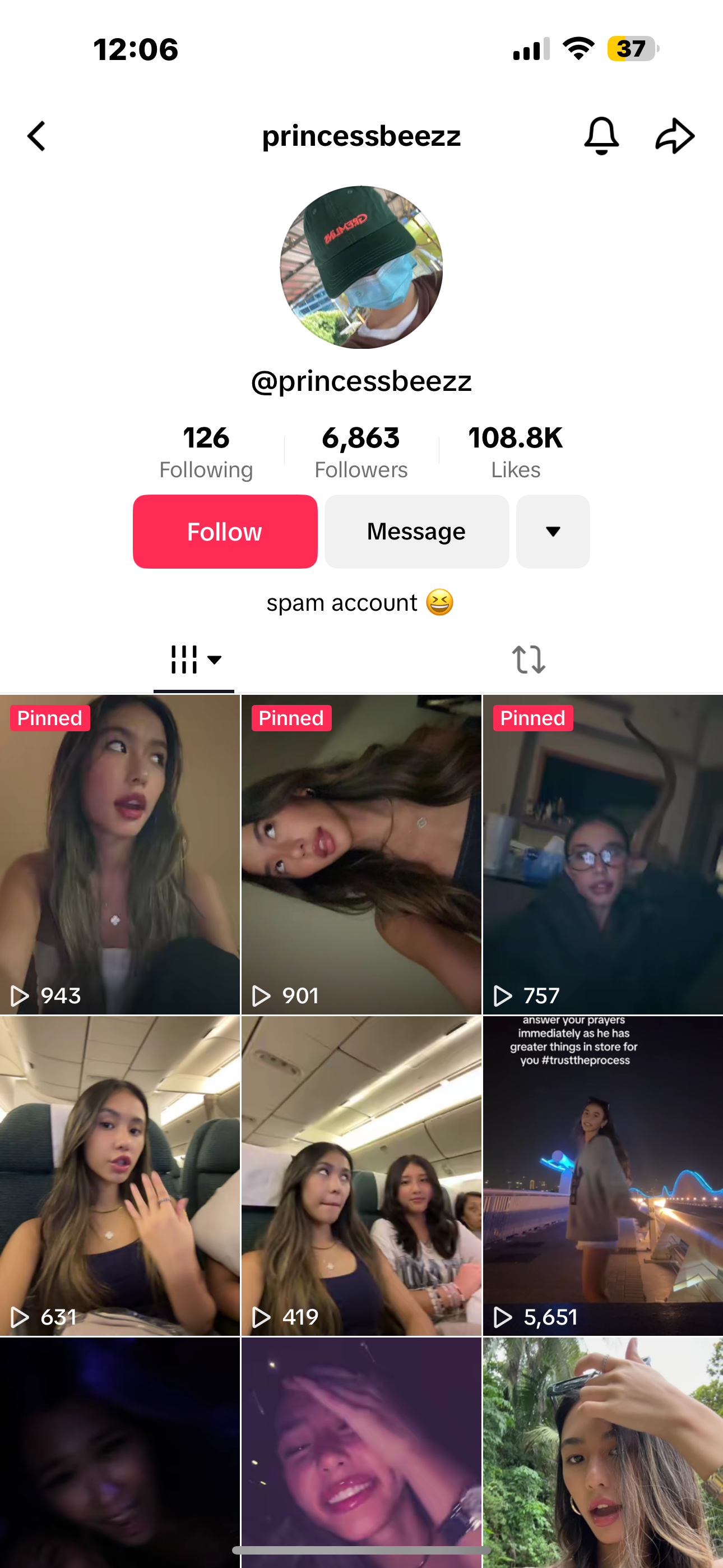This screenshot has width=723, height=1568.
Task: Open the princessbeezz profile picture
Action: (361, 267)
